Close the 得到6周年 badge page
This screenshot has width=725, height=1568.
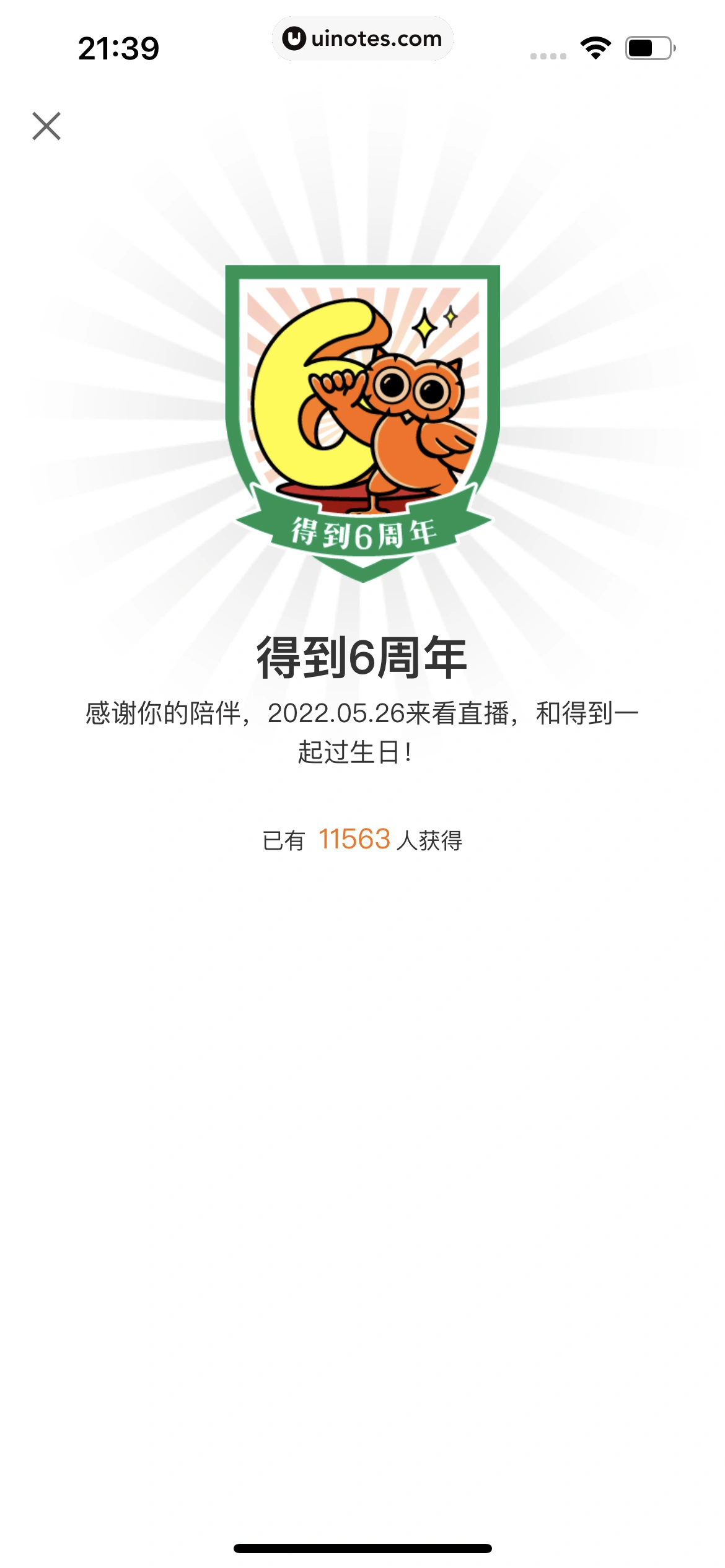point(46,126)
